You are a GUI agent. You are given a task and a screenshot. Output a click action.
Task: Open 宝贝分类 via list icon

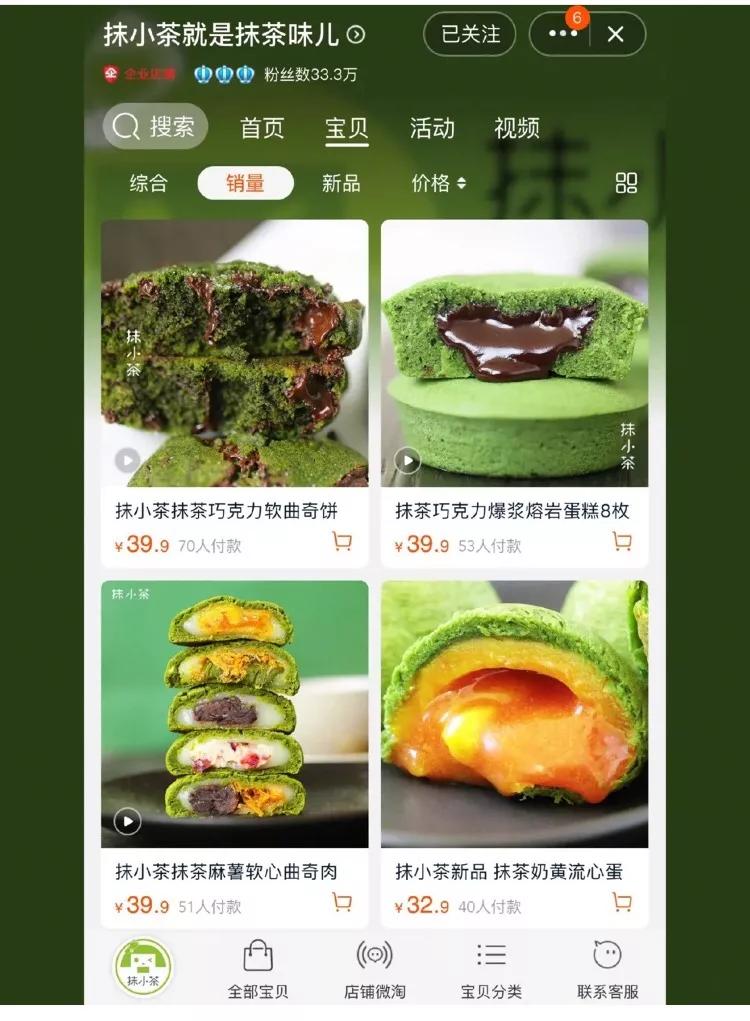click(491, 956)
